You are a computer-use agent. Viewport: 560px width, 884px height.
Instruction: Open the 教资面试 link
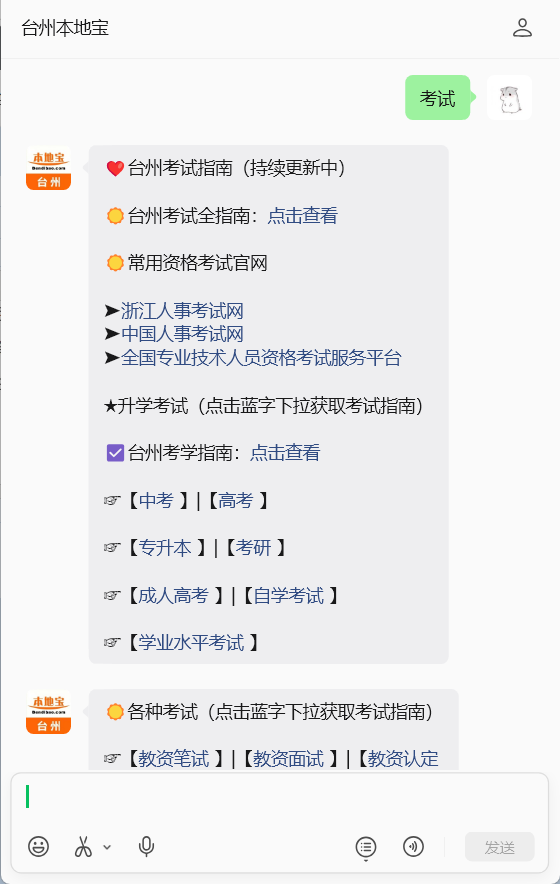click(x=288, y=759)
